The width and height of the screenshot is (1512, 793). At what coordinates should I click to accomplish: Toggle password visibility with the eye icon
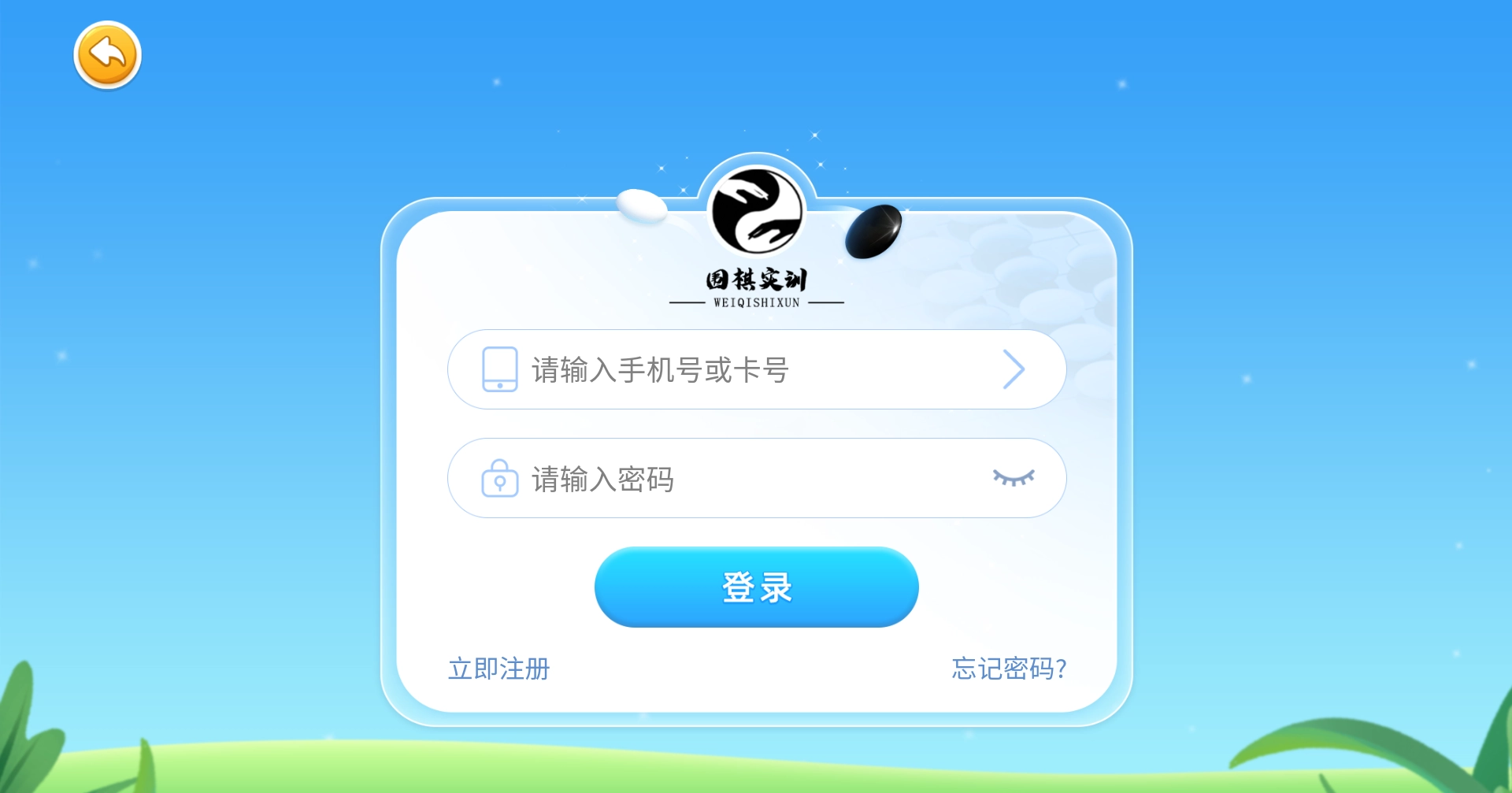(x=1014, y=478)
